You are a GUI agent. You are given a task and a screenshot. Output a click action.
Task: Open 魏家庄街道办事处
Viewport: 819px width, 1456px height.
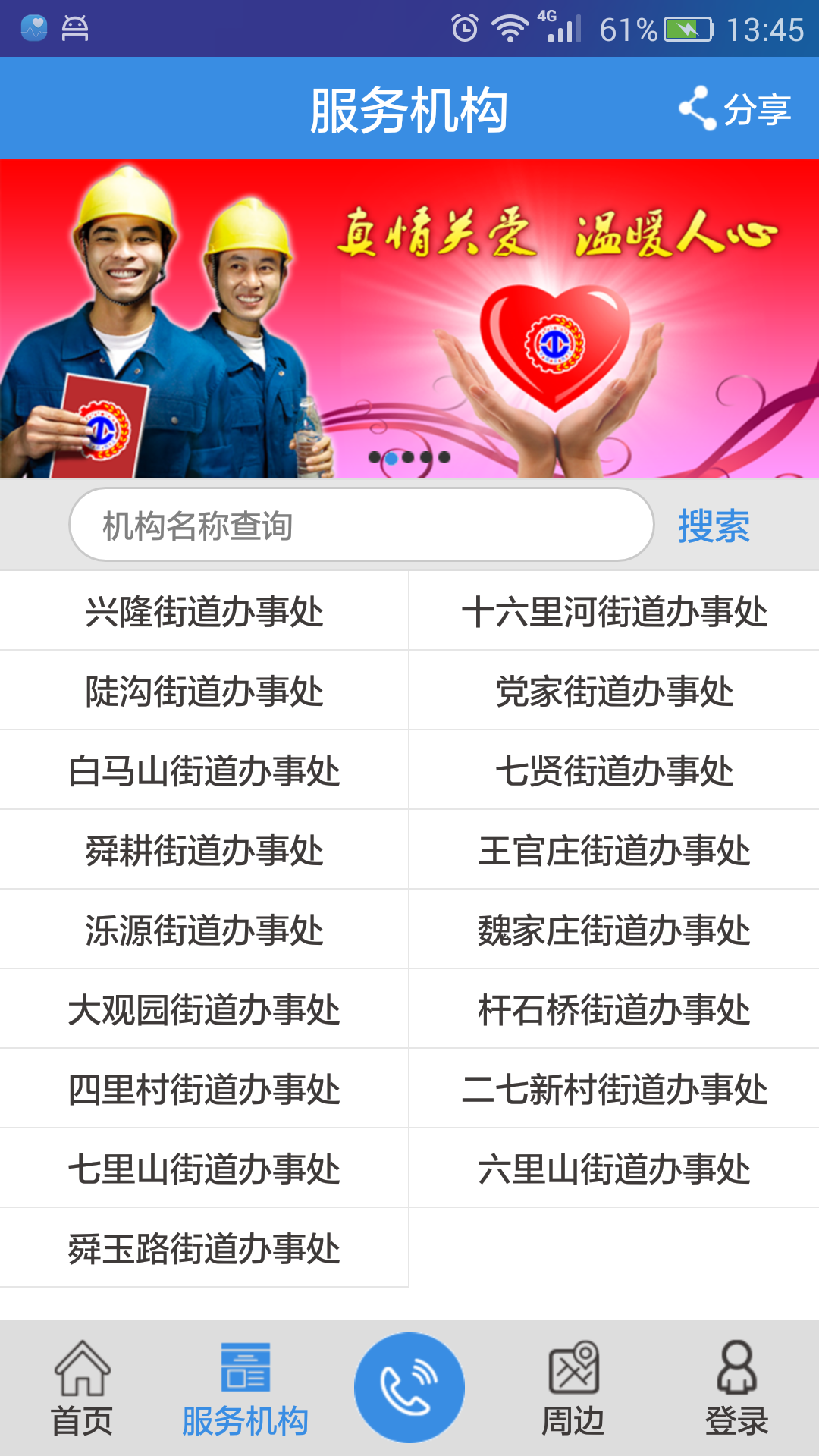point(614,930)
